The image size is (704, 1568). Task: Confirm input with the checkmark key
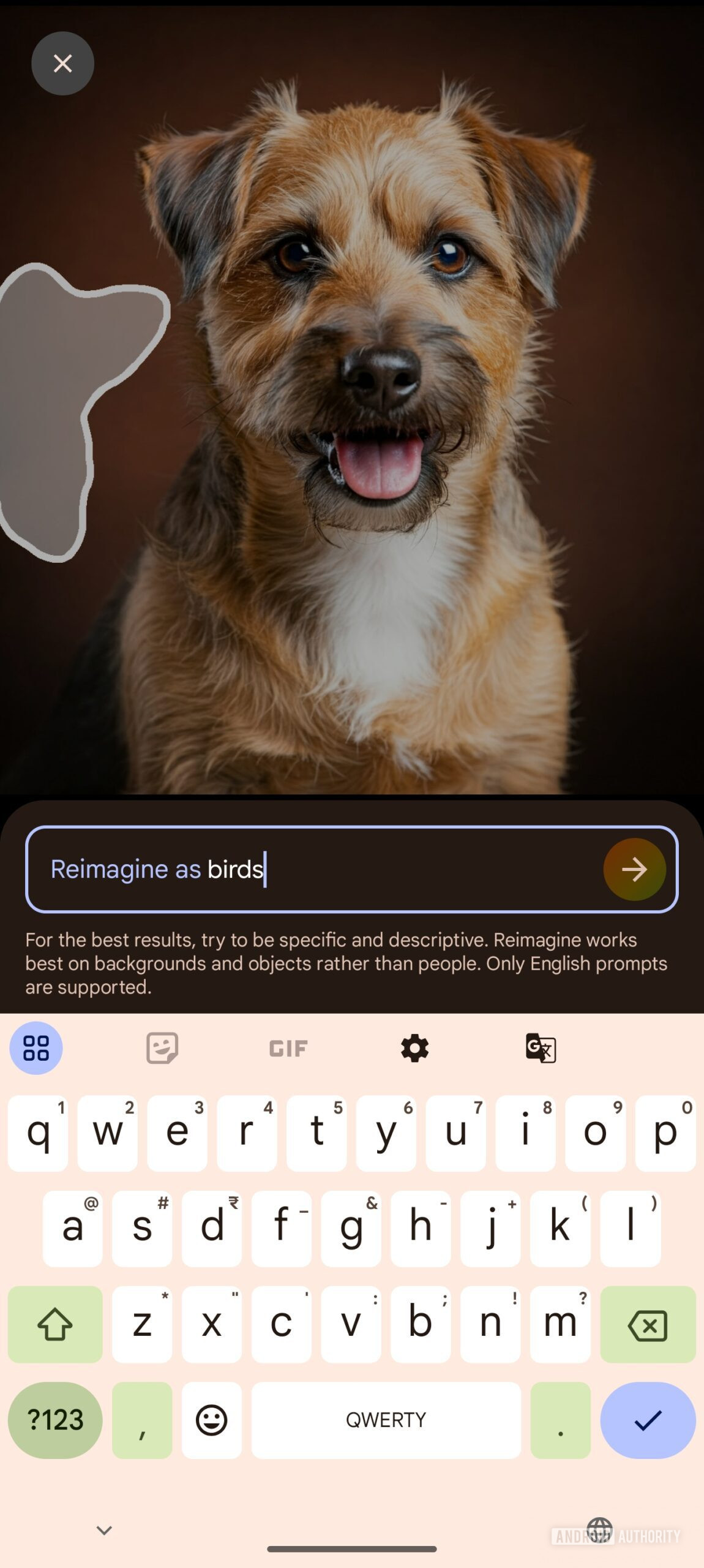pos(648,1420)
